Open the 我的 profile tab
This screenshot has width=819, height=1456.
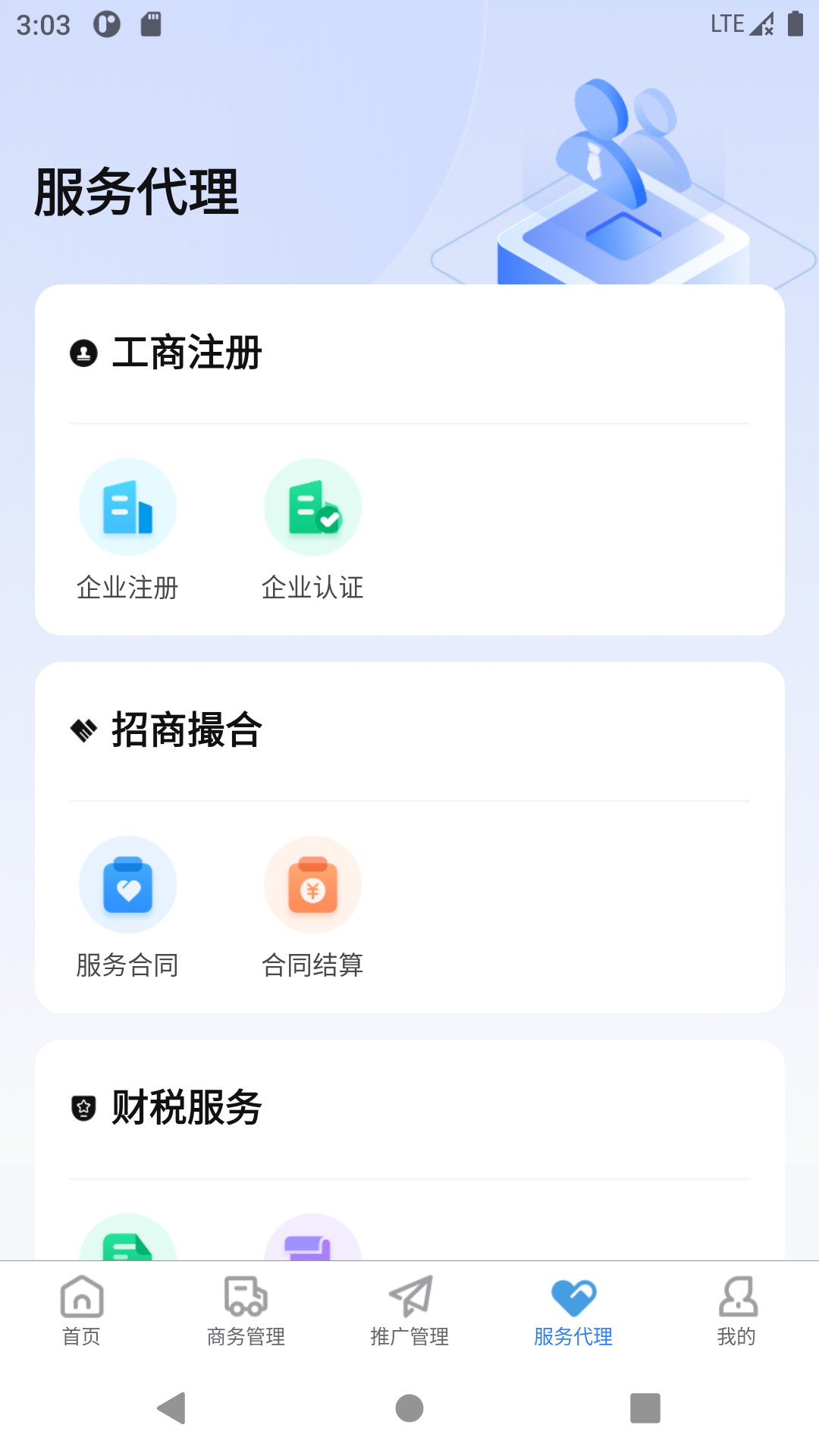[737, 1312]
